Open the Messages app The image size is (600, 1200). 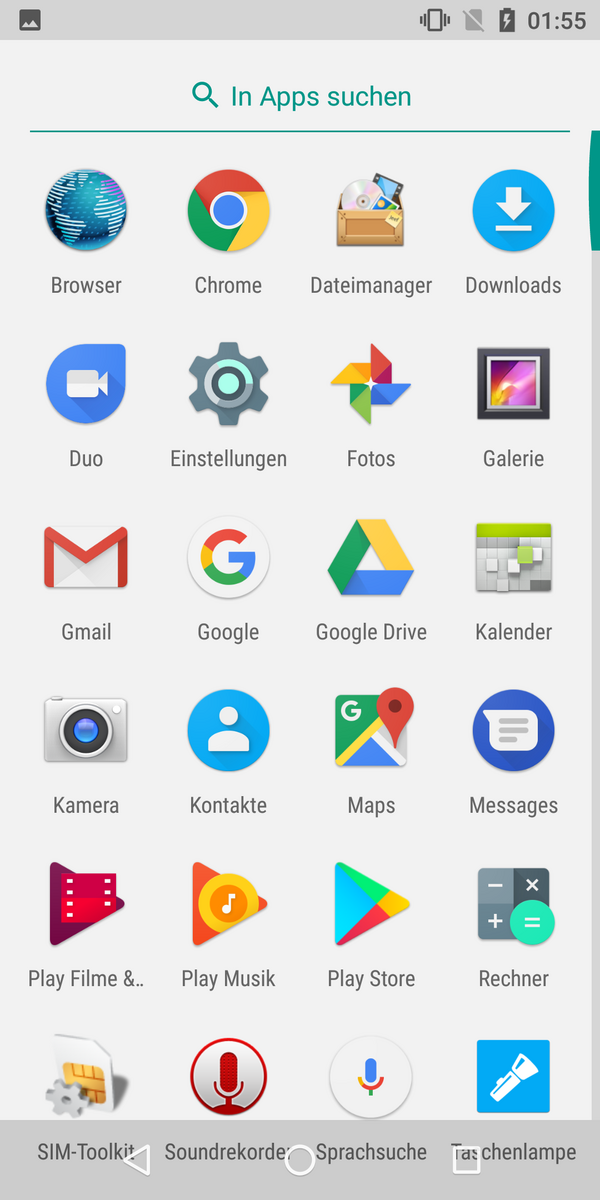click(513, 731)
